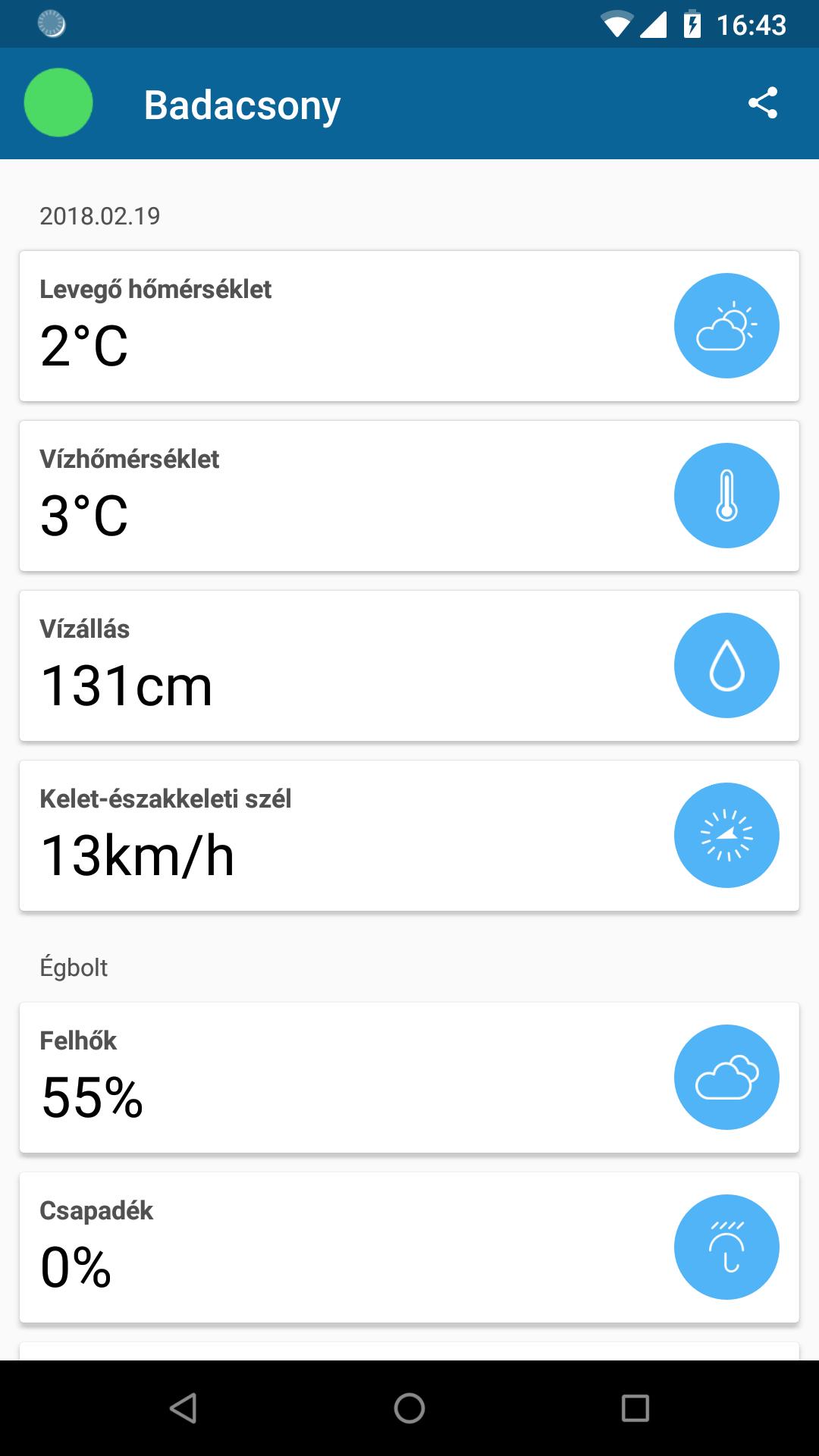The height and width of the screenshot is (1456, 819).
Task: Share the Badacsony weather data
Action: (762, 103)
